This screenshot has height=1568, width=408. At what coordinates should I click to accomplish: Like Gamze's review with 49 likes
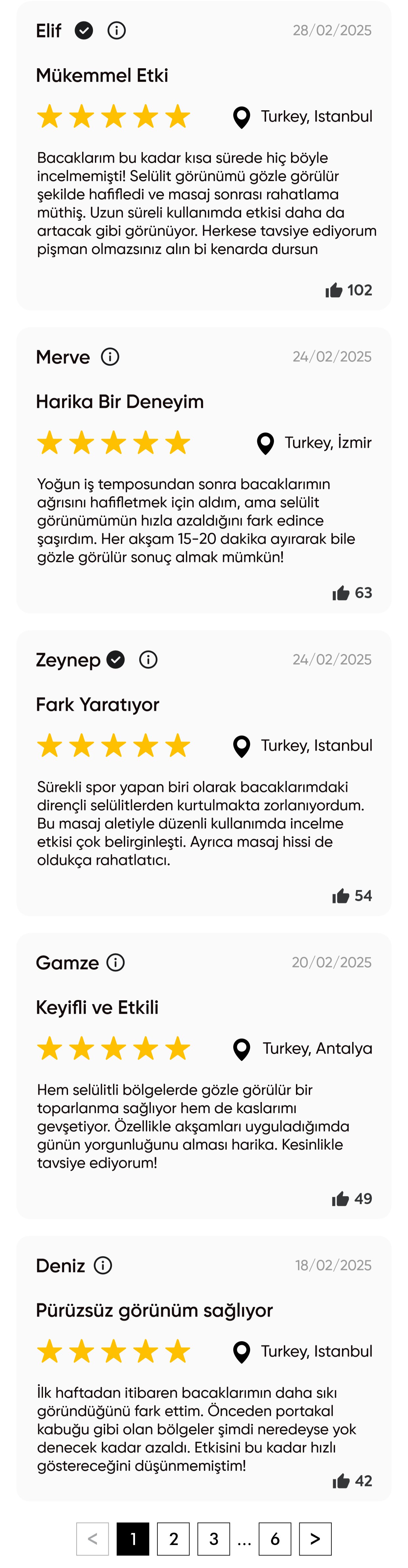[x=340, y=1199]
